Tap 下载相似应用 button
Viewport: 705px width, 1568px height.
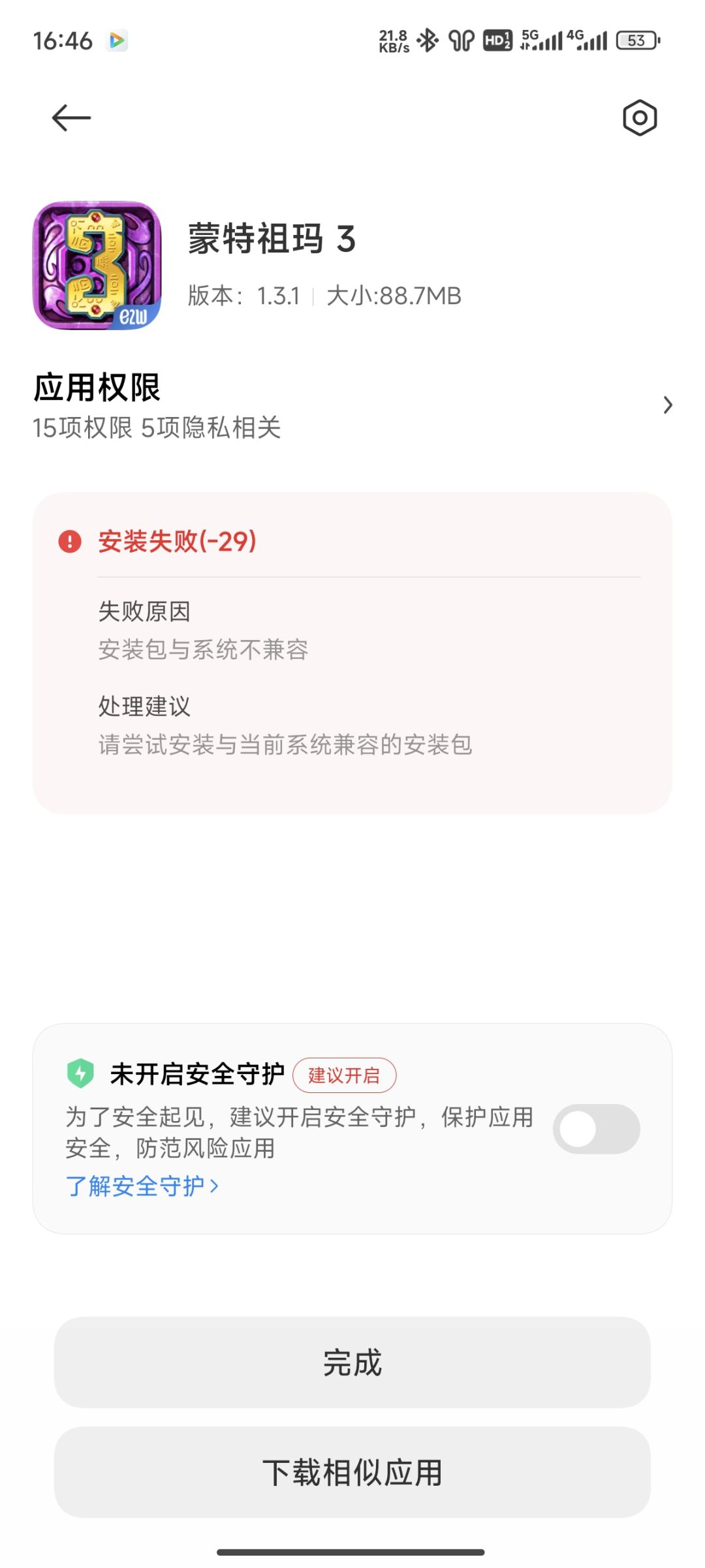pyautogui.click(x=352, y=1472)
